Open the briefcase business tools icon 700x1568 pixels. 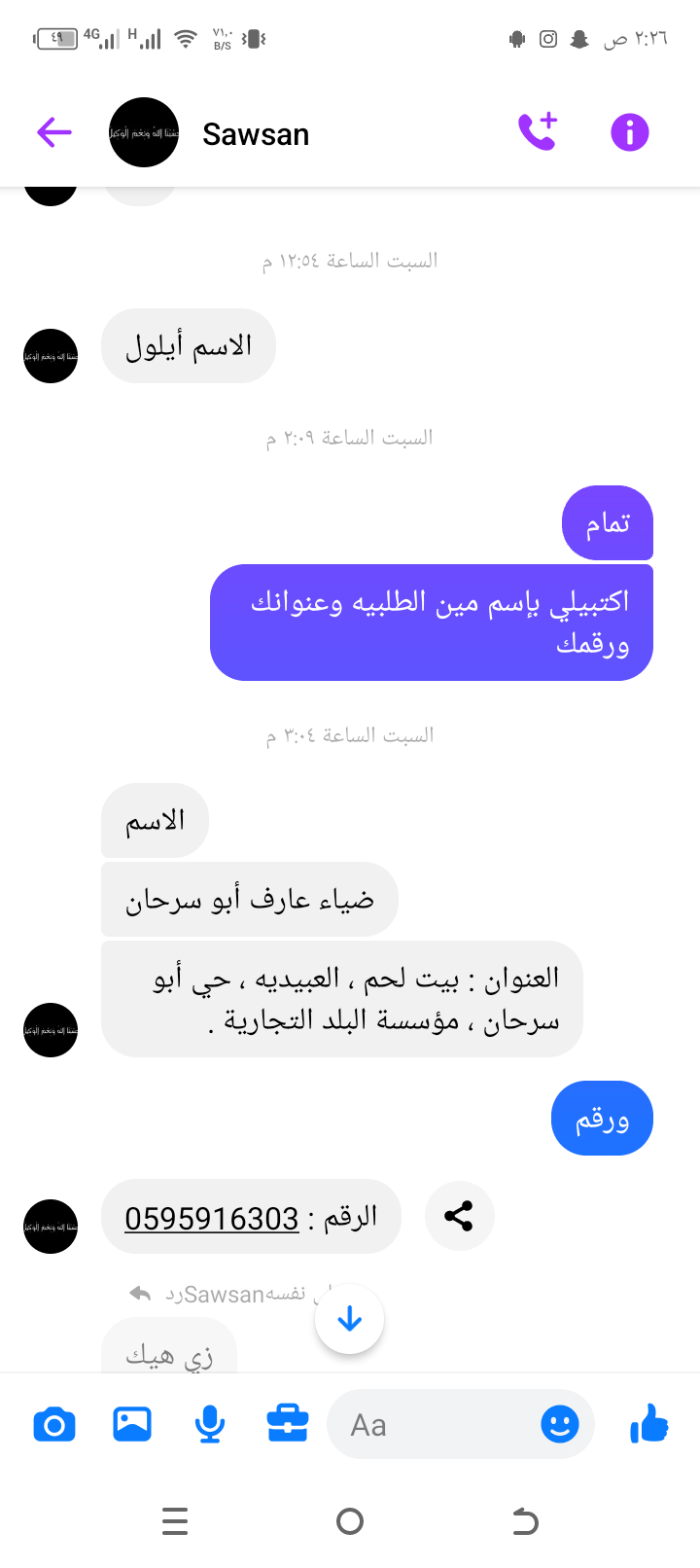click(288, 1425)
